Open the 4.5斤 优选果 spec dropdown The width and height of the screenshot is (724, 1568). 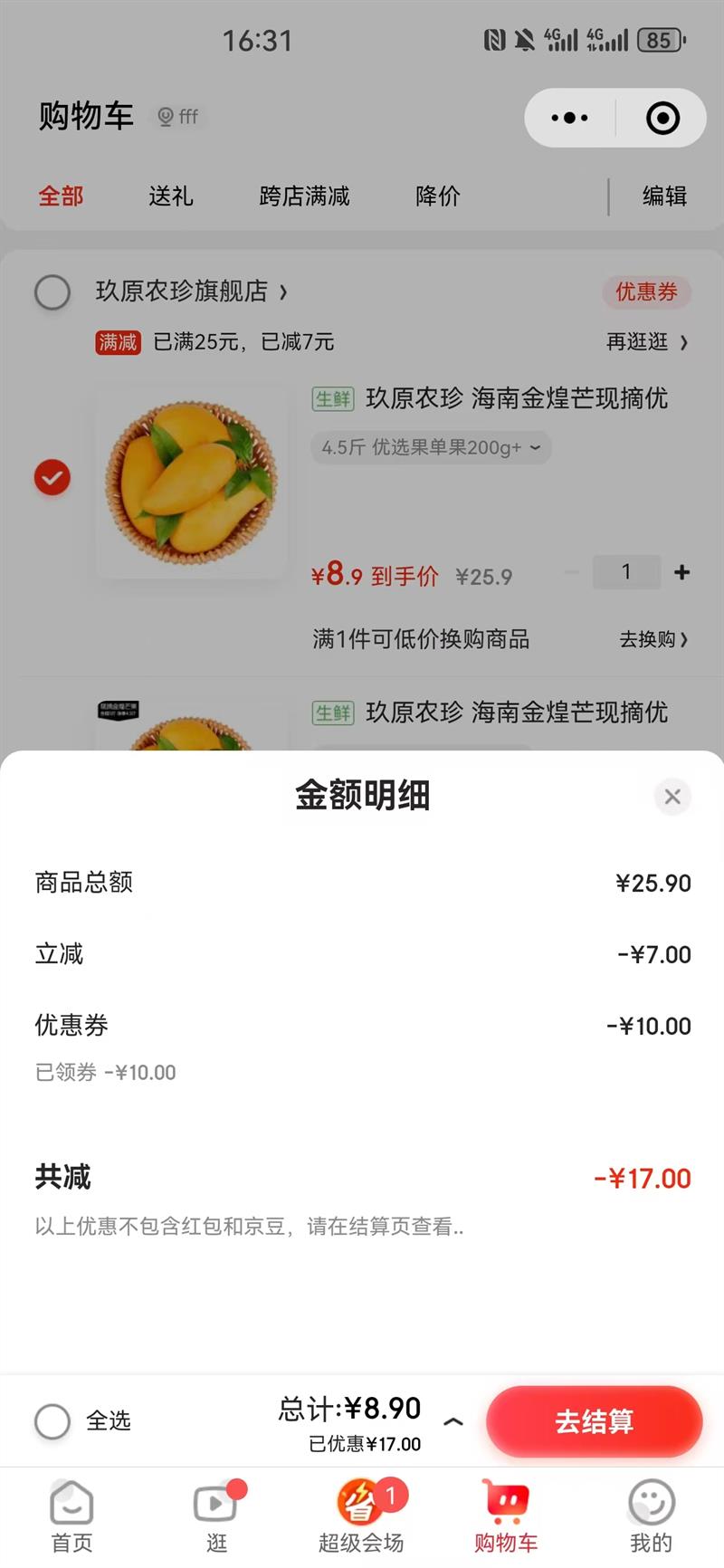431,447
